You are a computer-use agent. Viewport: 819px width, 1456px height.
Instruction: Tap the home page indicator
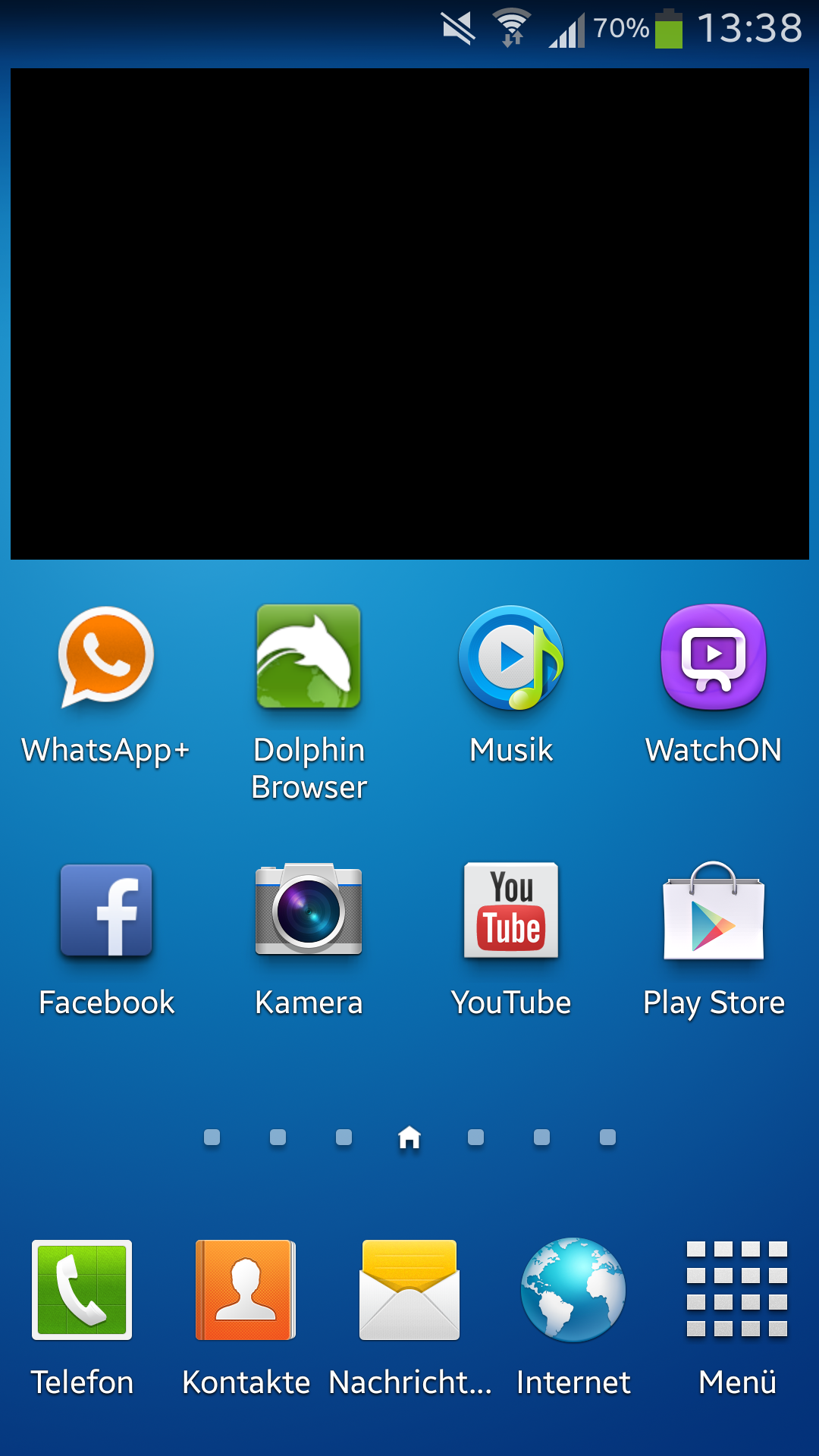tap(409, 1137)
